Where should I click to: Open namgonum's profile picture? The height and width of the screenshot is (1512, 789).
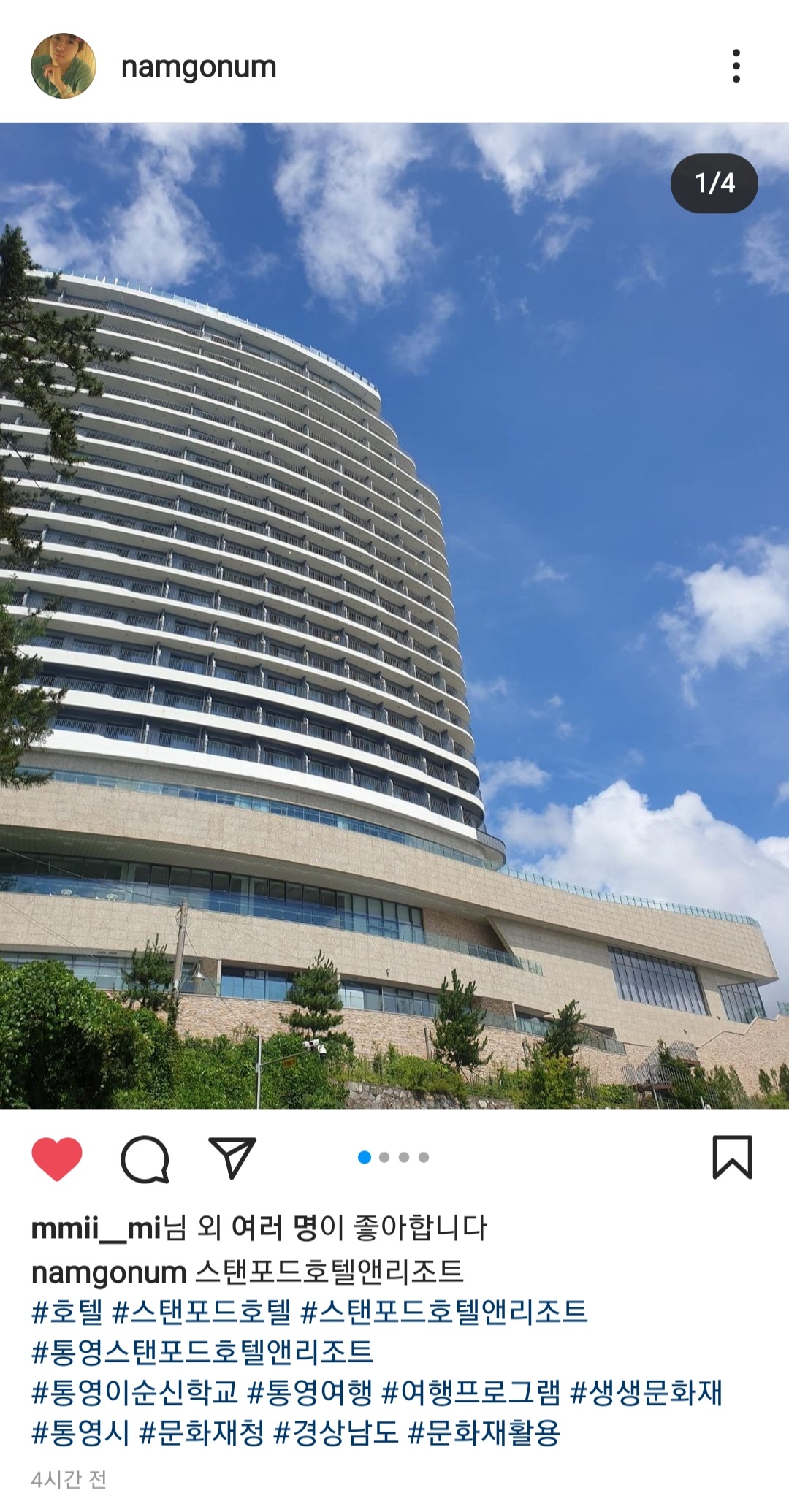[64, 66]
